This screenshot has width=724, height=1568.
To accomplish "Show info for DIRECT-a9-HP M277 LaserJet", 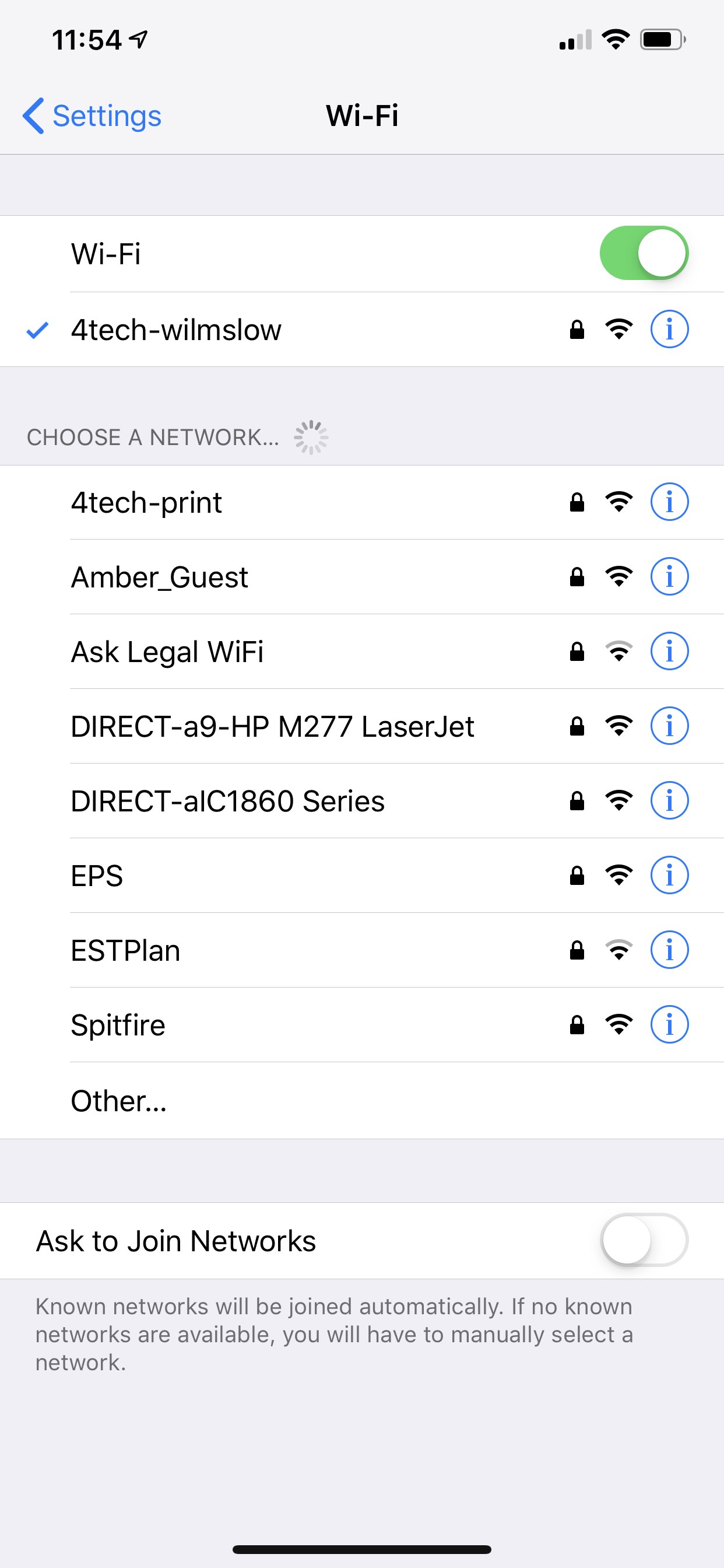I will coord(669,727).
